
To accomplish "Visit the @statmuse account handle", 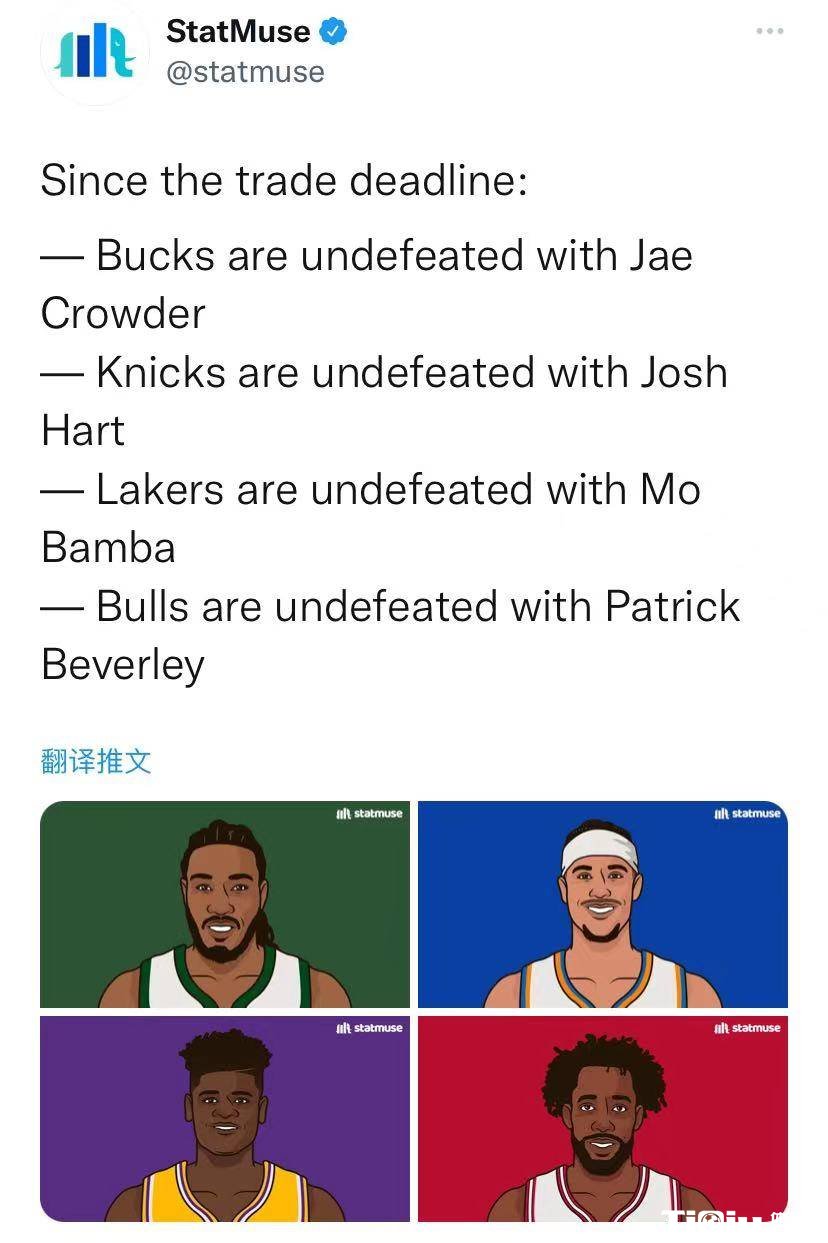I will point(245,72).
